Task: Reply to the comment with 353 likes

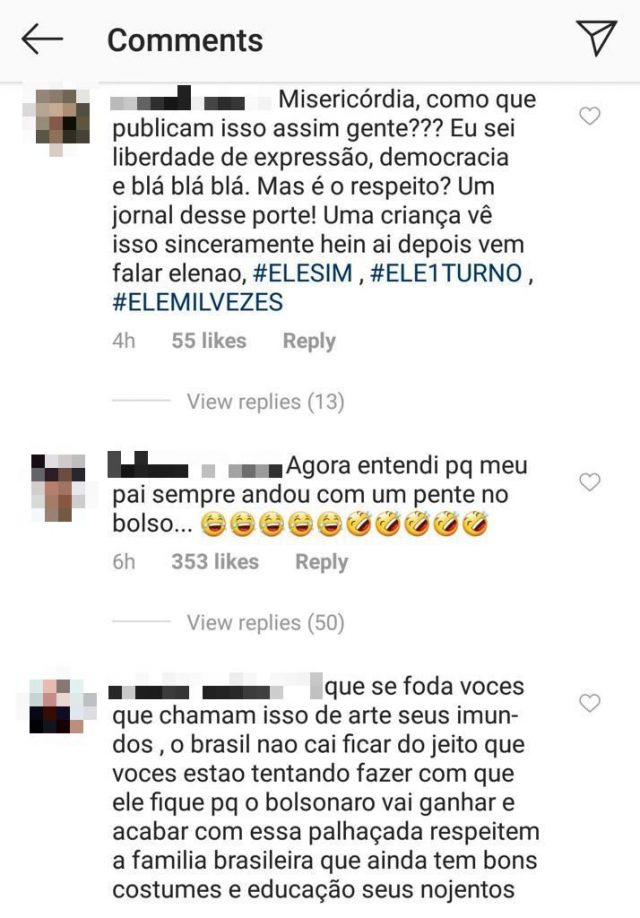Action: coord(321,562)
